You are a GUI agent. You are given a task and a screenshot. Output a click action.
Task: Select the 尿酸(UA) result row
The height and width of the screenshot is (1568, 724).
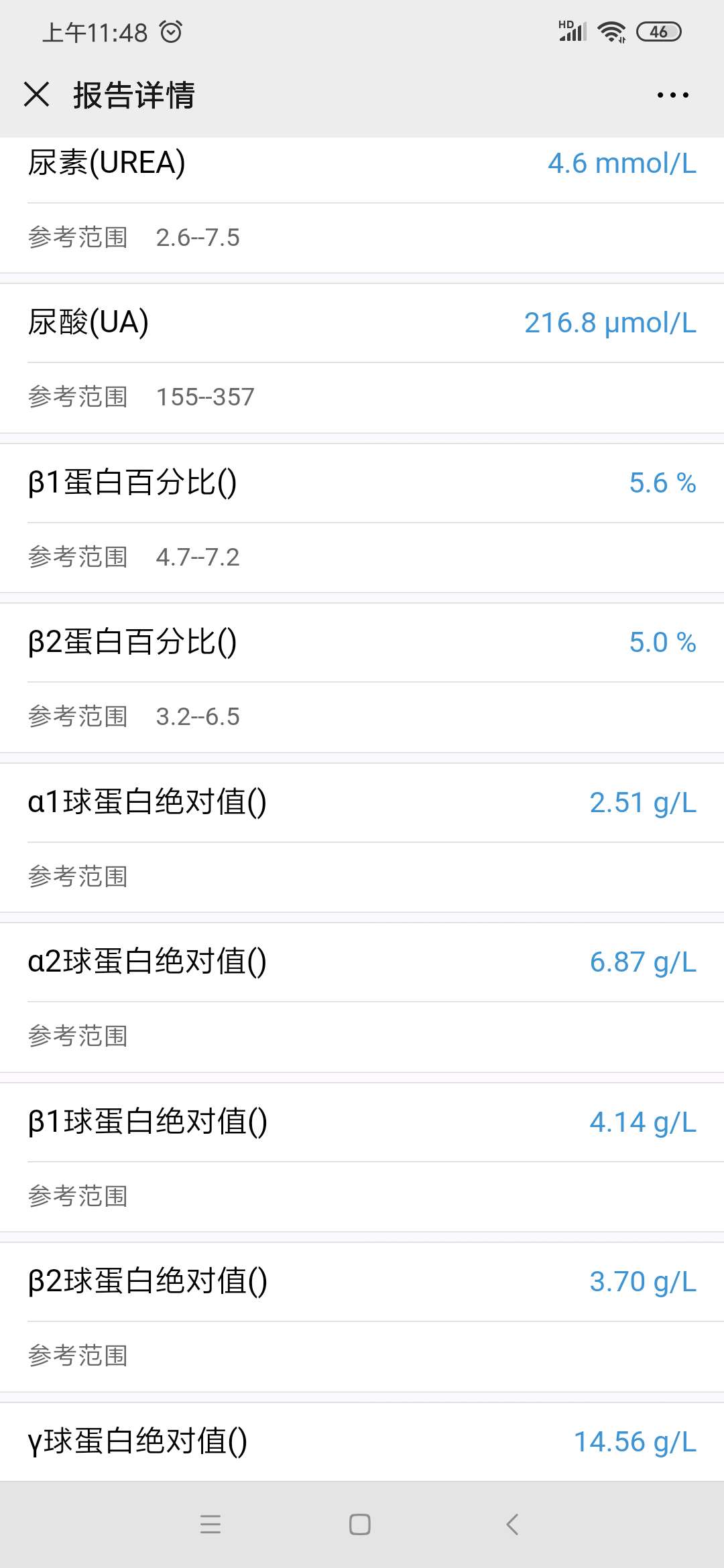coord(362,324)
